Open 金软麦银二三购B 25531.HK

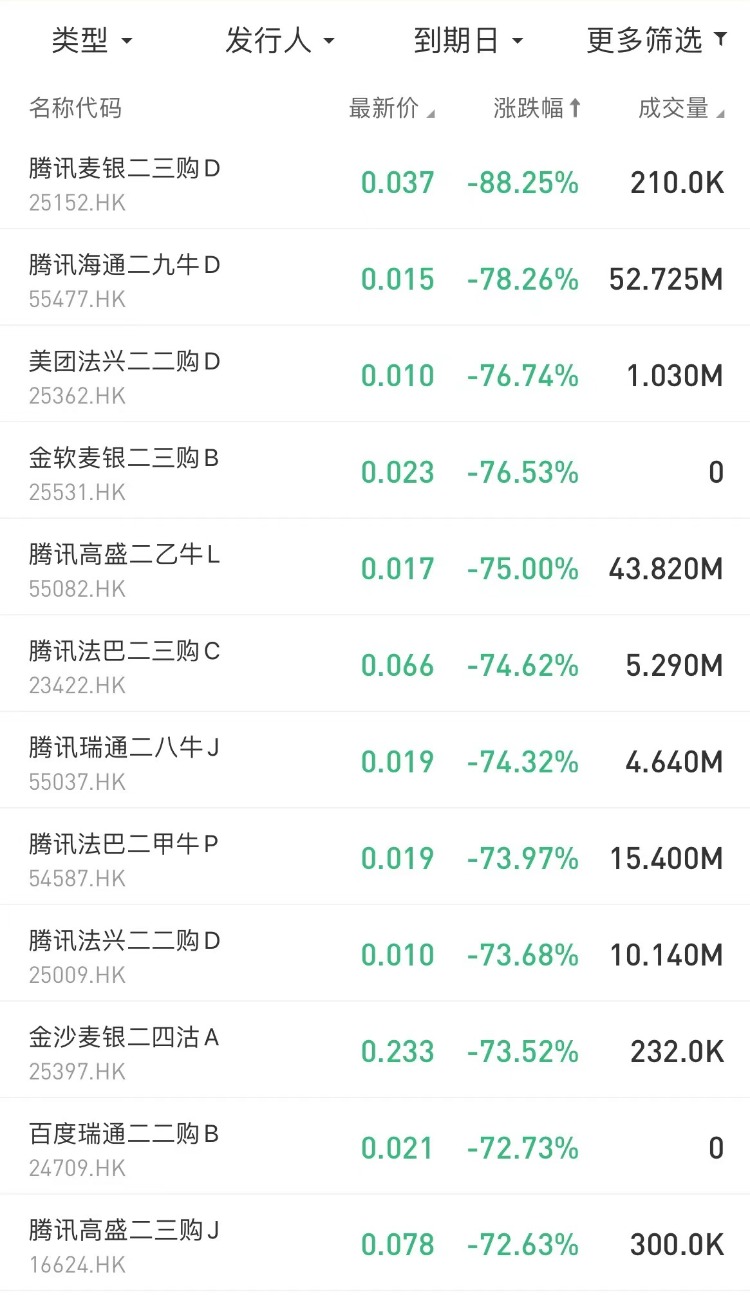tap(375, 471)
